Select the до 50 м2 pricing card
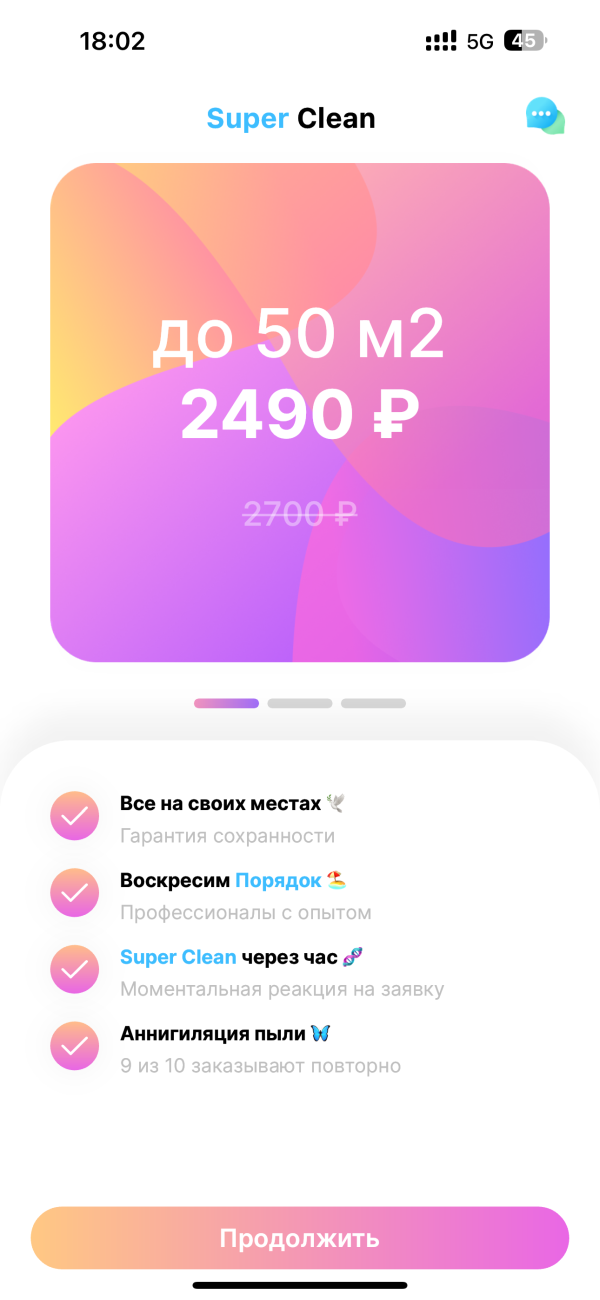This screenshot has width=600, height=1300. pos(300,412)
